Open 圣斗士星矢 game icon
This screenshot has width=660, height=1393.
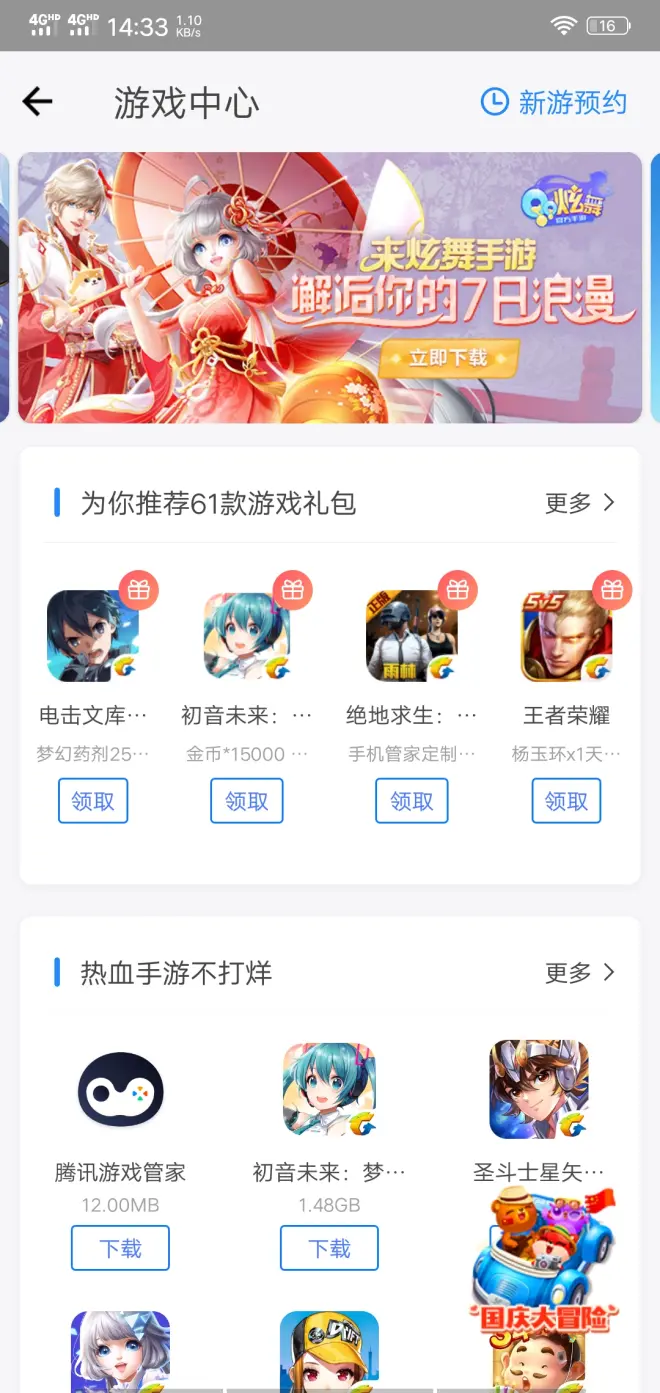[x=539, y=1089]
